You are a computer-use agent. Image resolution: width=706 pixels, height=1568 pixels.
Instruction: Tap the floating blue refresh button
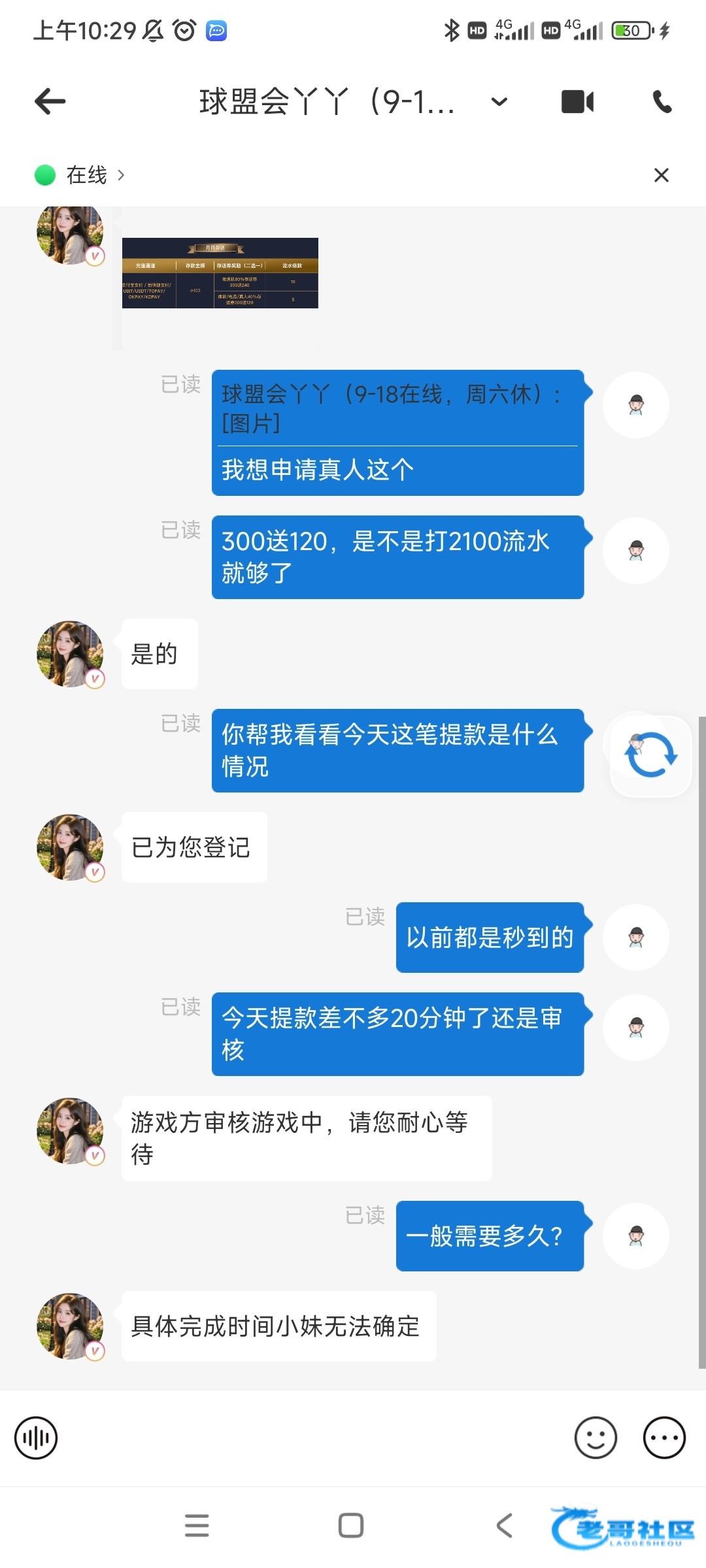coord(650,755)
